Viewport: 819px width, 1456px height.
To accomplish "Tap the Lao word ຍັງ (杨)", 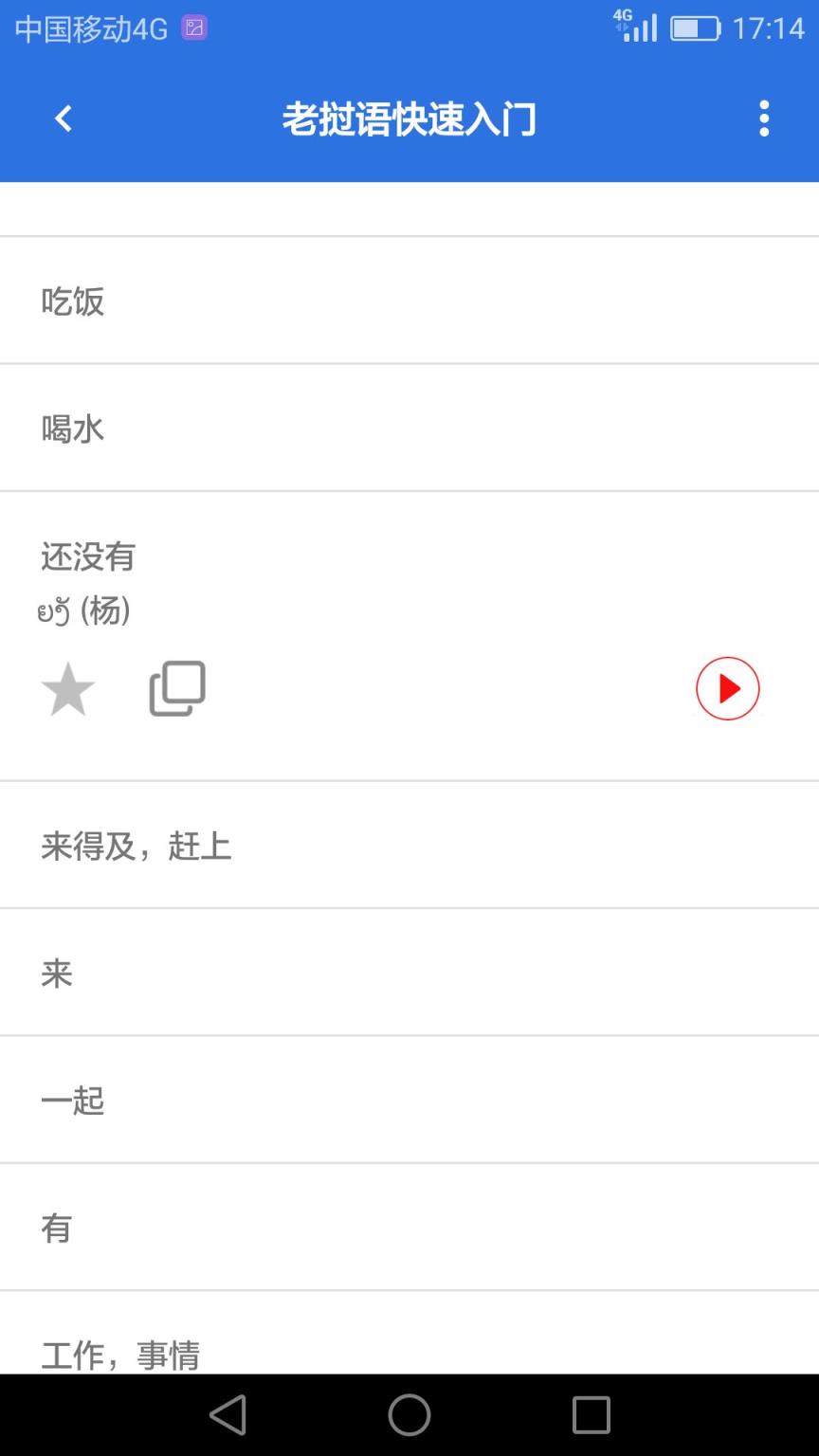I will click(x=84, y=610).
